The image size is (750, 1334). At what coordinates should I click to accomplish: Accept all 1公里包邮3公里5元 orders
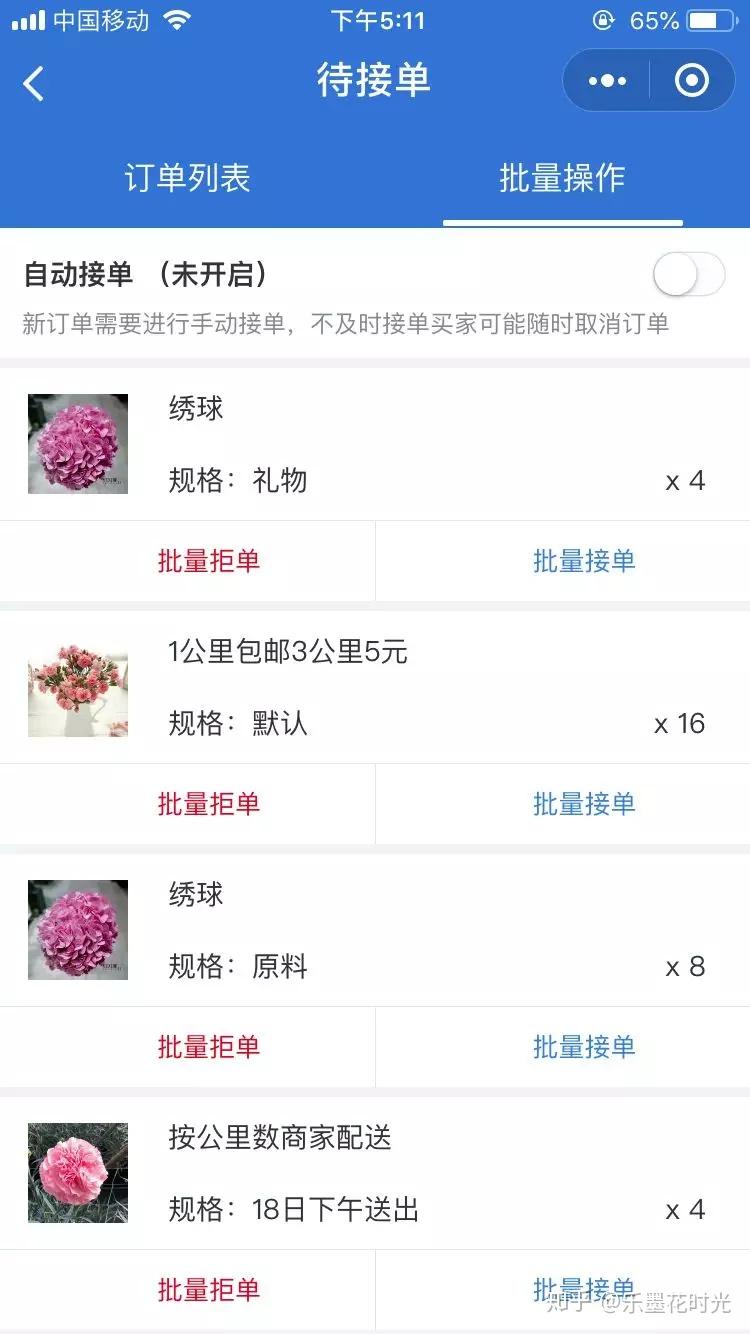click(584, 804)
